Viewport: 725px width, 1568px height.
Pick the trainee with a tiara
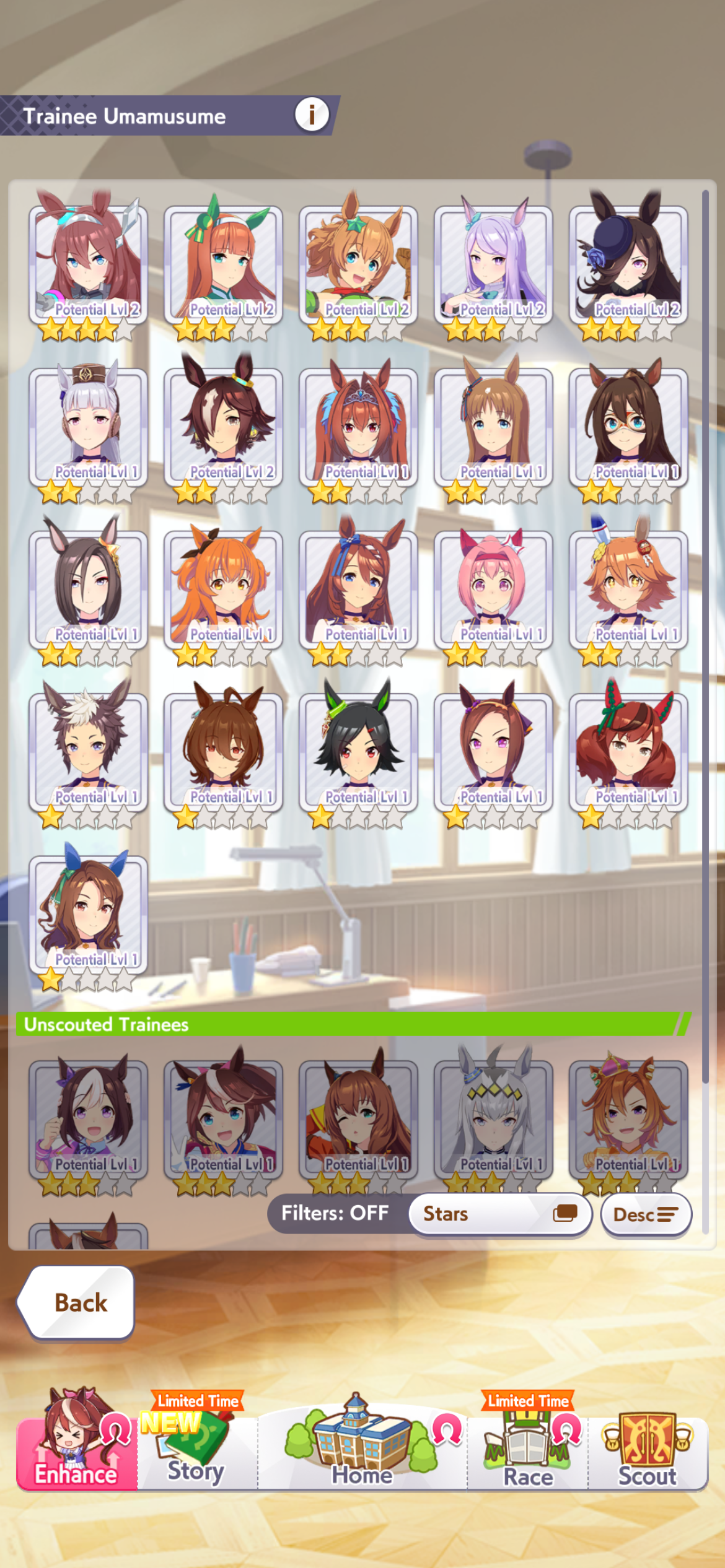click(x=358, y=428)
